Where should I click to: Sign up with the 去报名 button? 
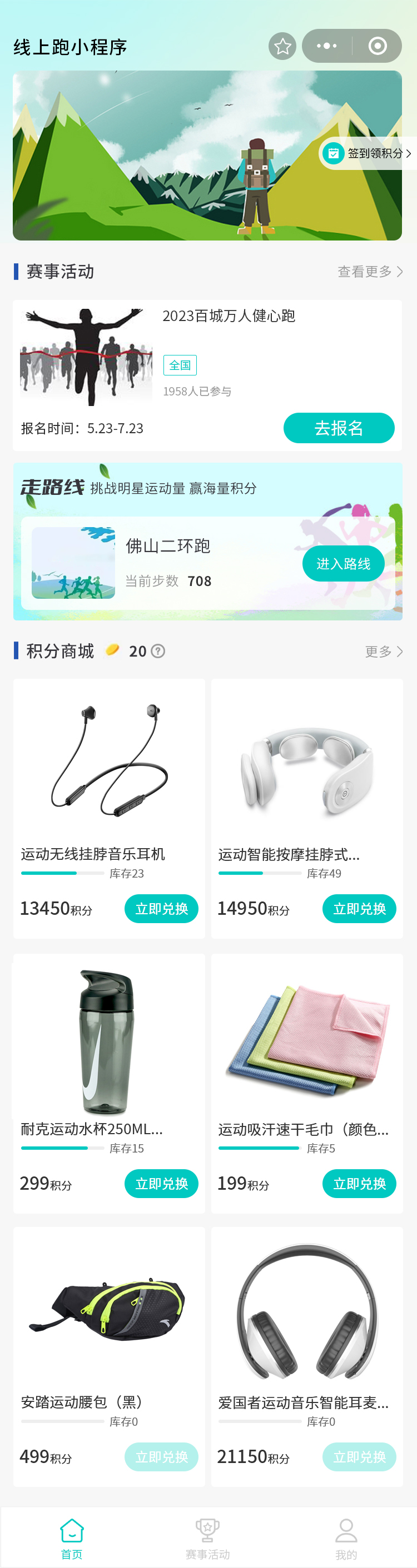339,428
